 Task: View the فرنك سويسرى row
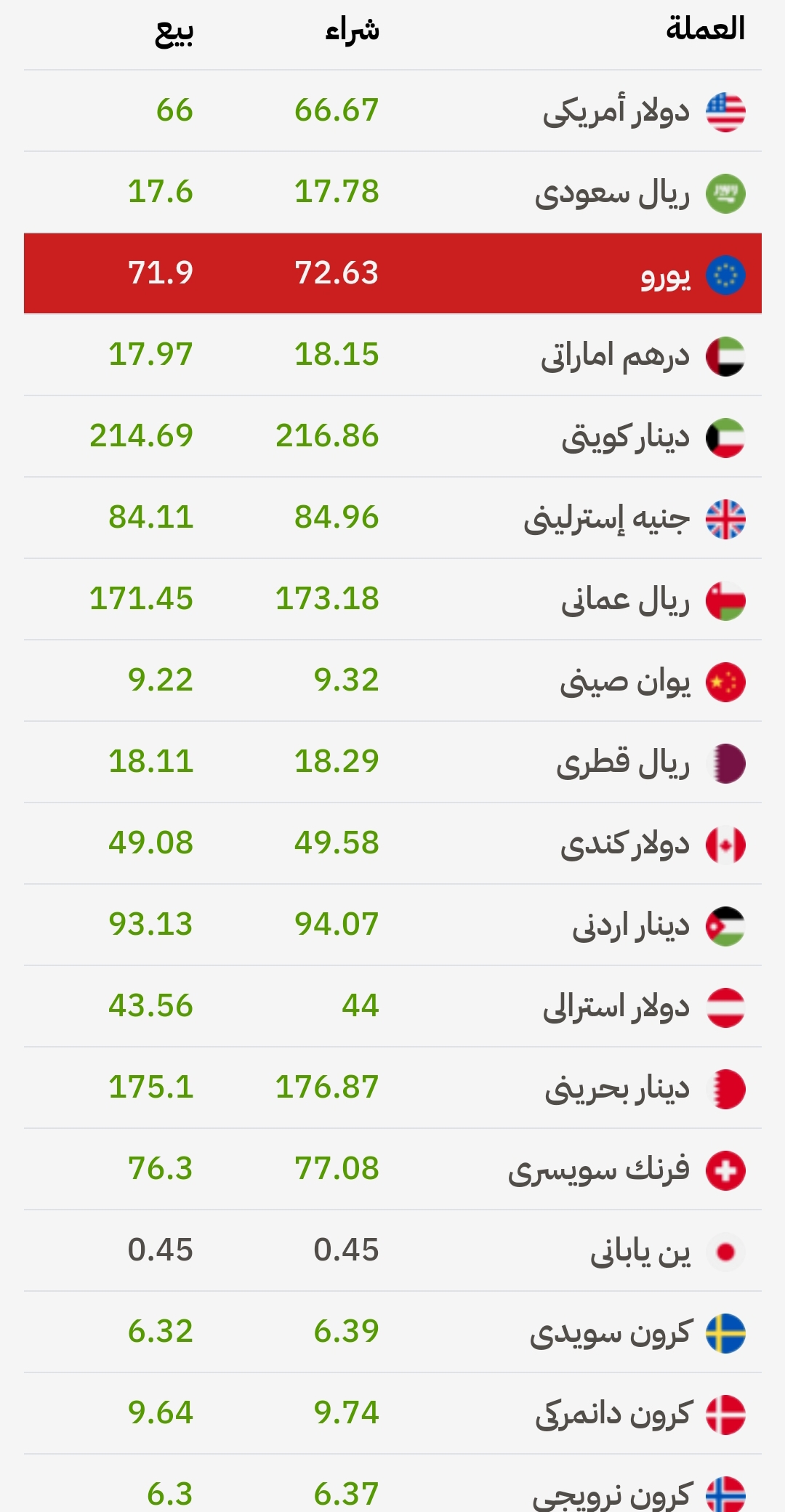pyautogui.click(x=392, y=1170)
